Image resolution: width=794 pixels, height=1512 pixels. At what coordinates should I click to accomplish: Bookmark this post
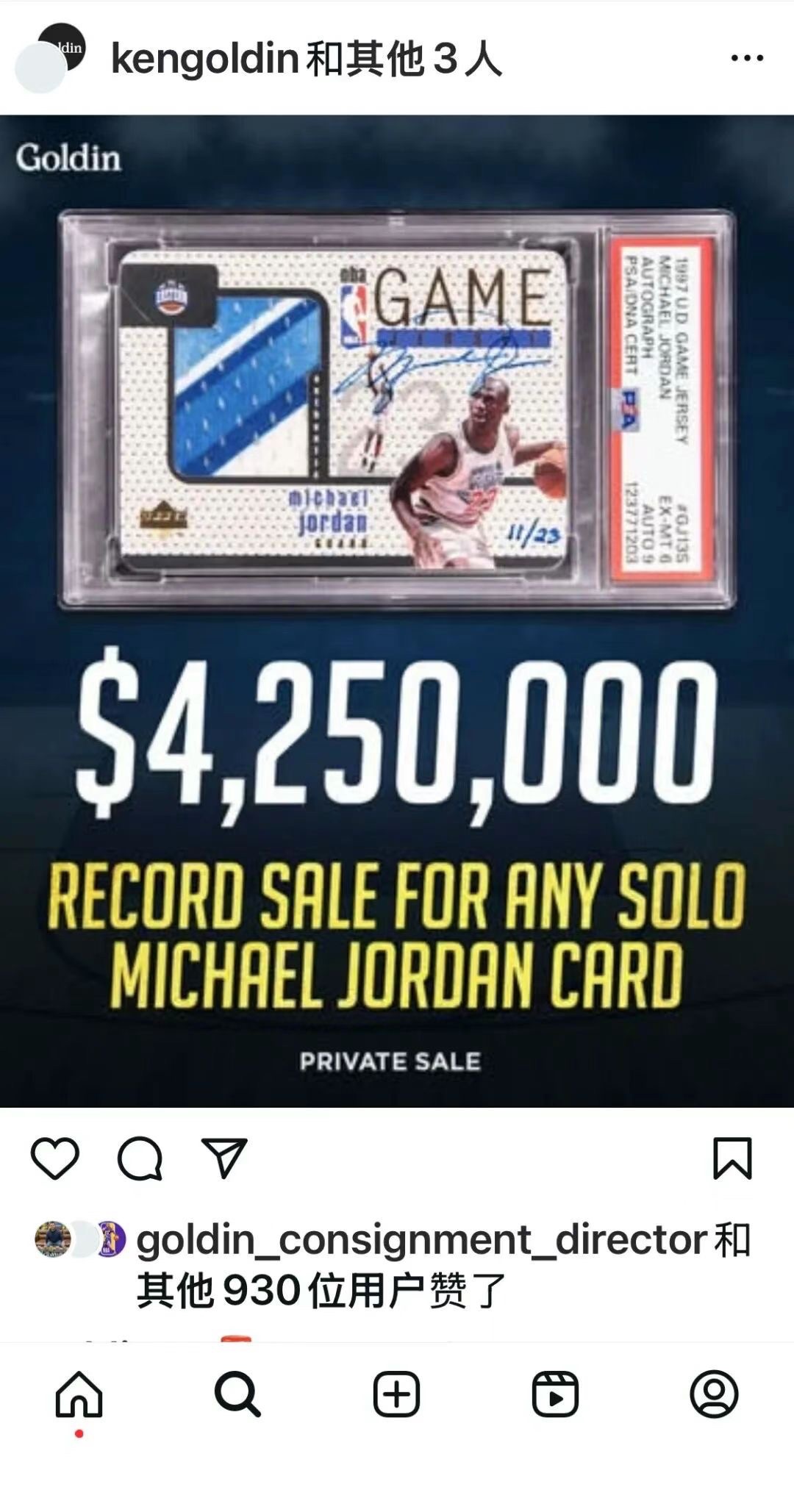click(x=732, y=1158)
